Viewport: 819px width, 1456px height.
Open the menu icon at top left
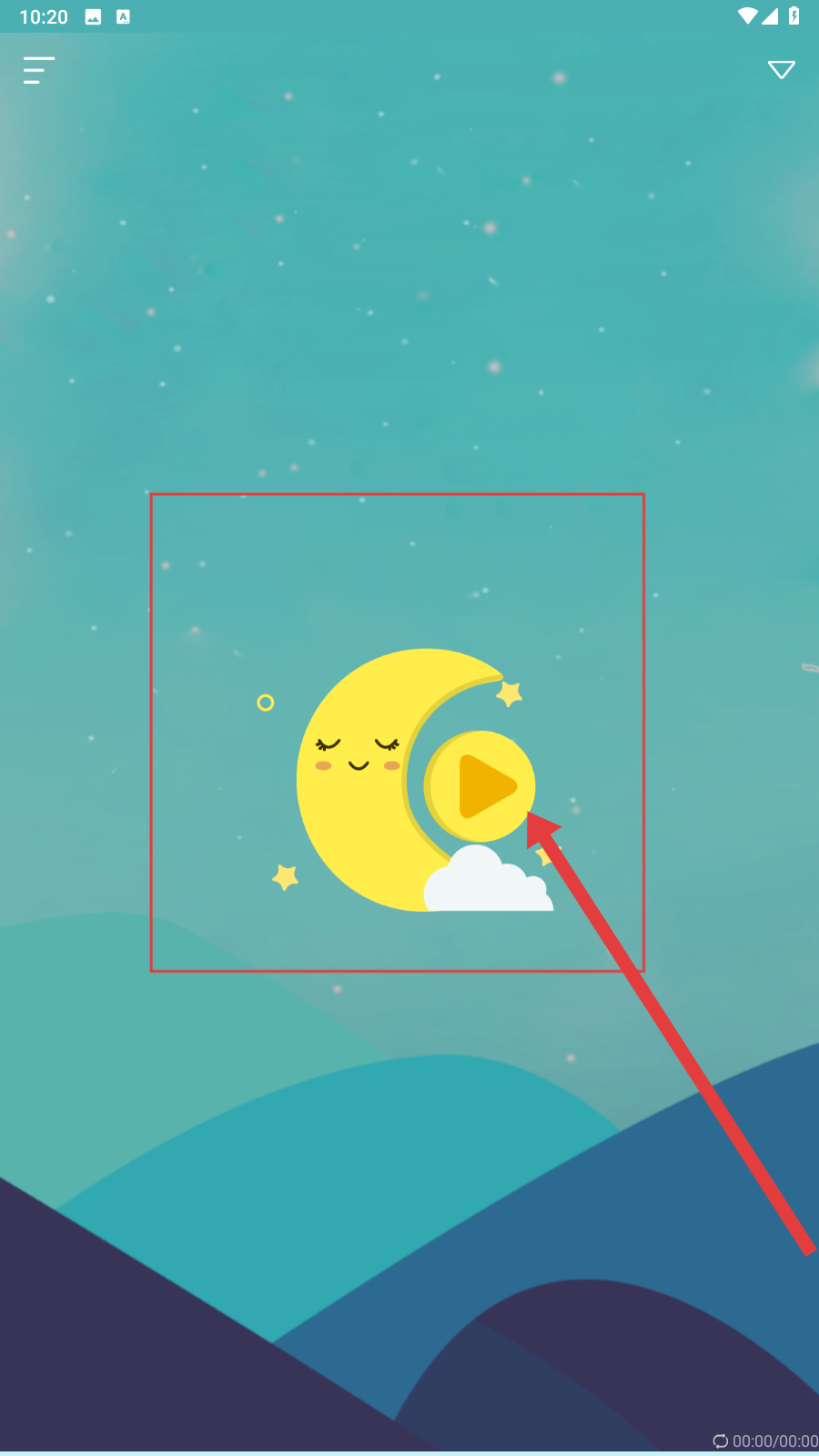[39, 70]
